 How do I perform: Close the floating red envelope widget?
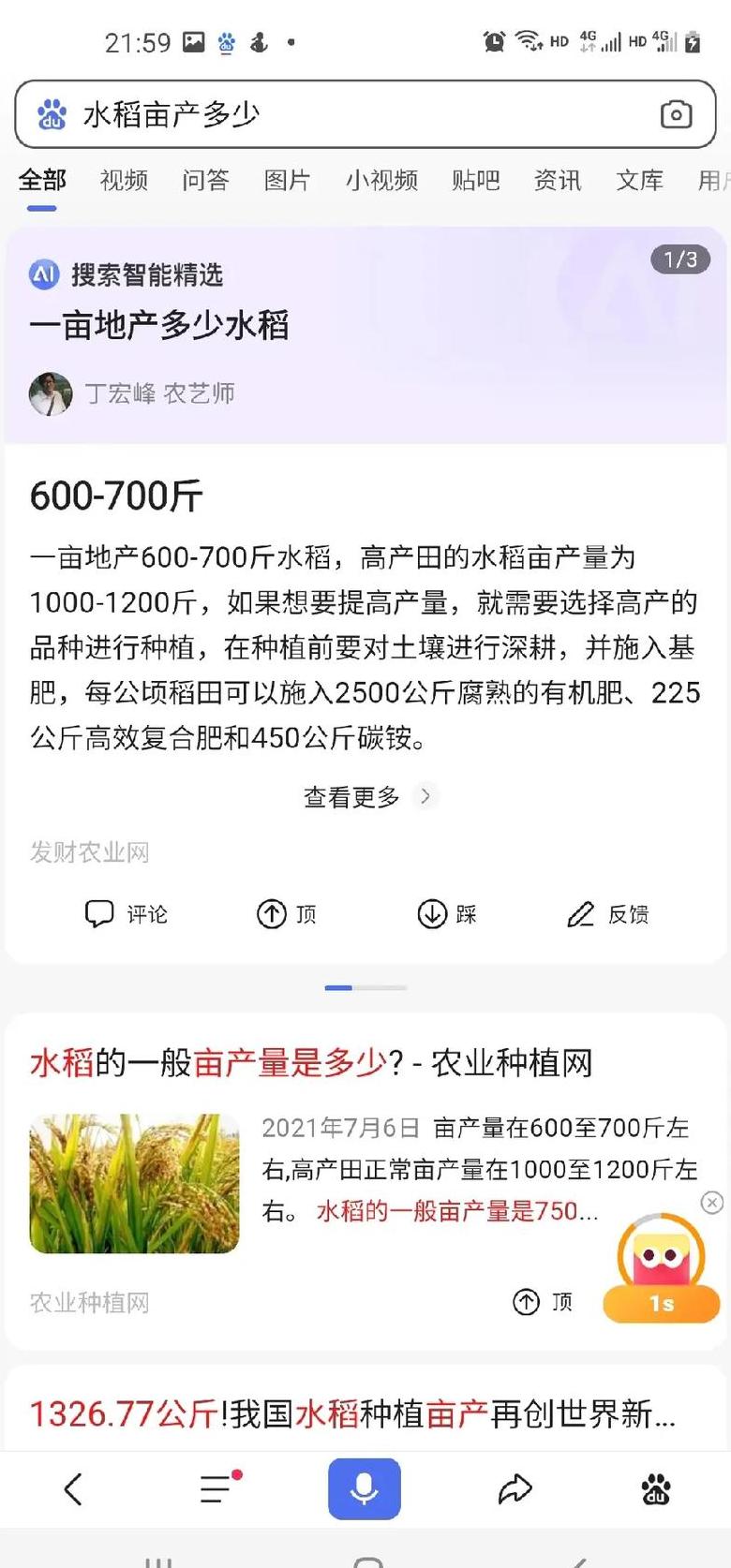pos(712,1203)
